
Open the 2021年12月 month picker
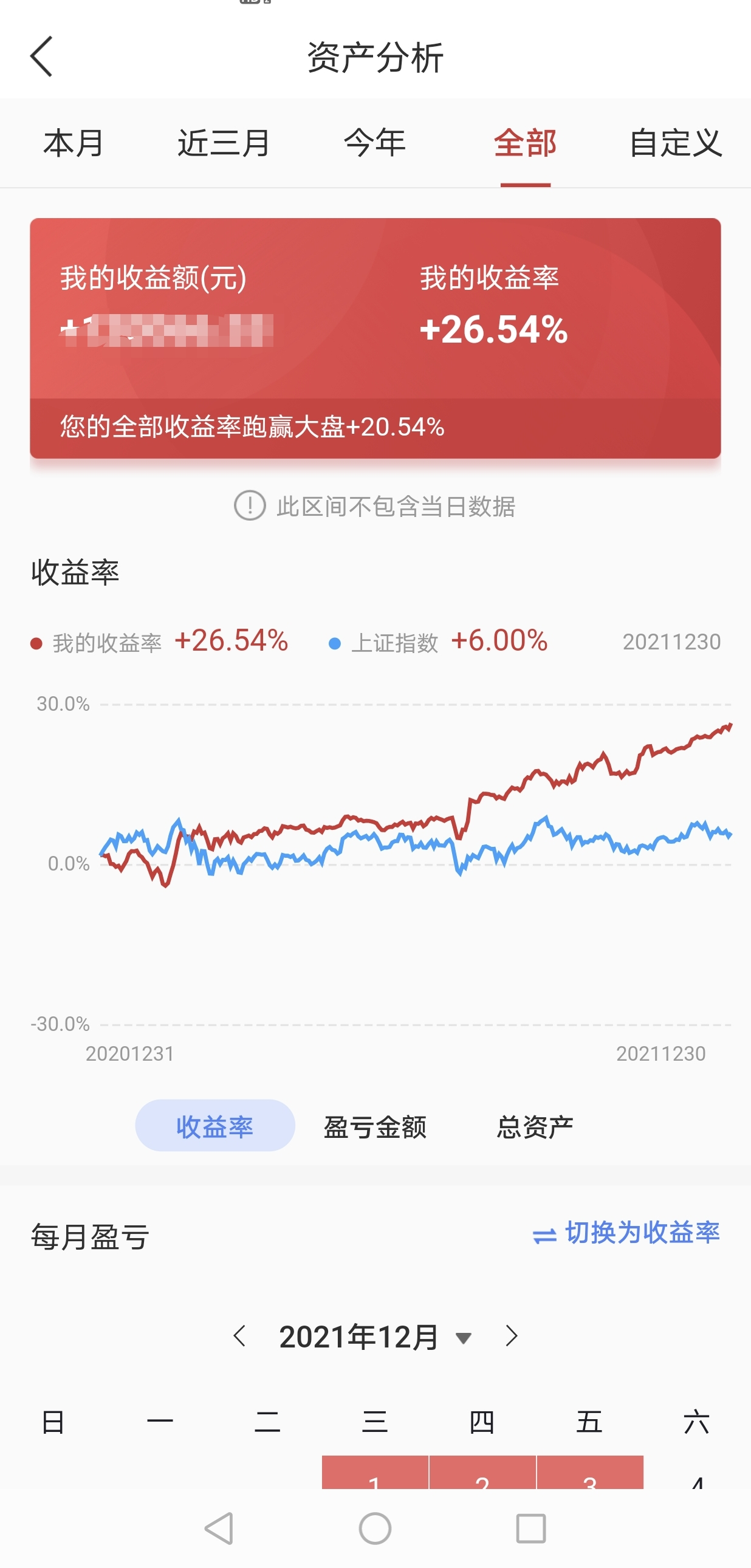pos(374,1337)
